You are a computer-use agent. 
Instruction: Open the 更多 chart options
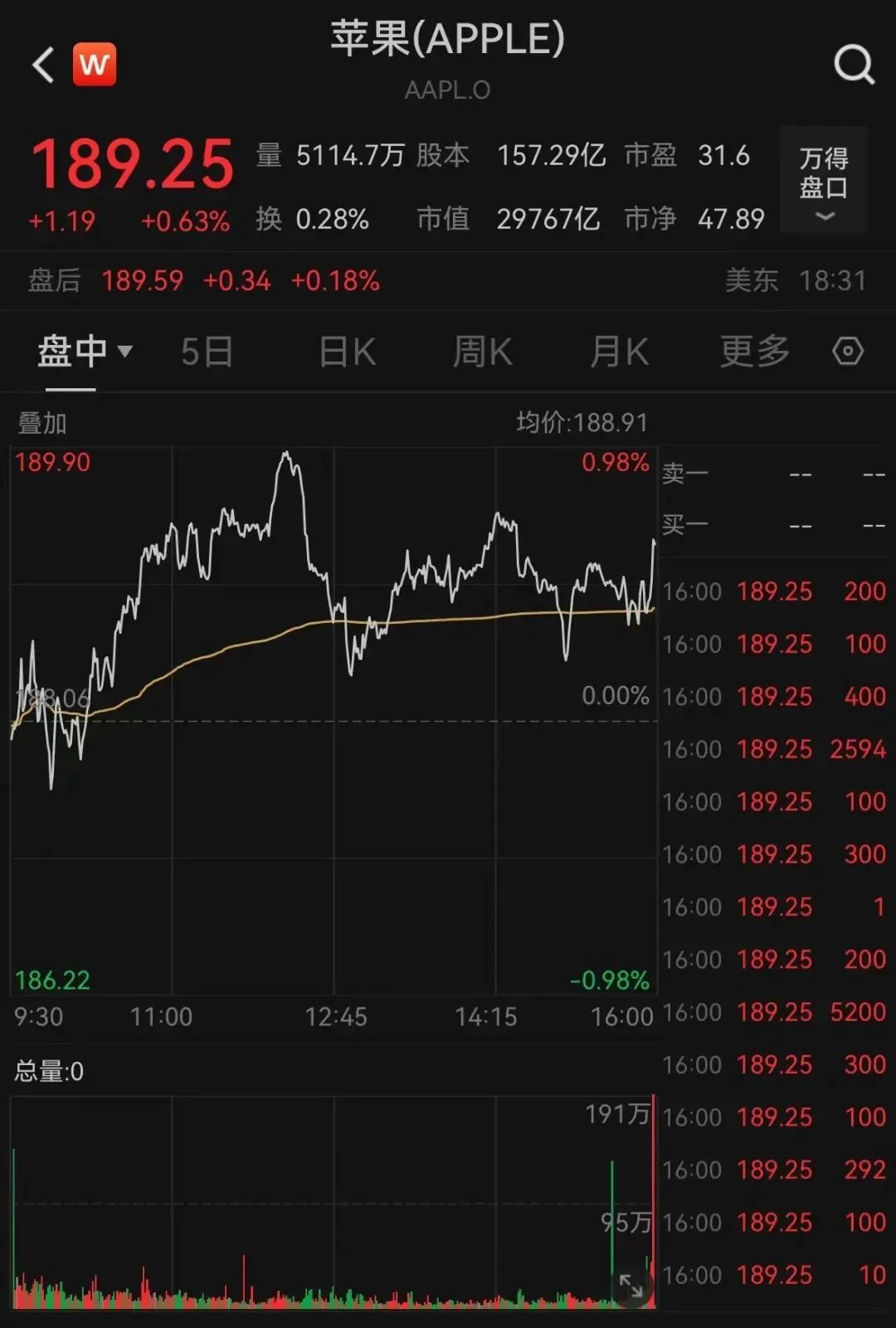(x=754, y=352)
